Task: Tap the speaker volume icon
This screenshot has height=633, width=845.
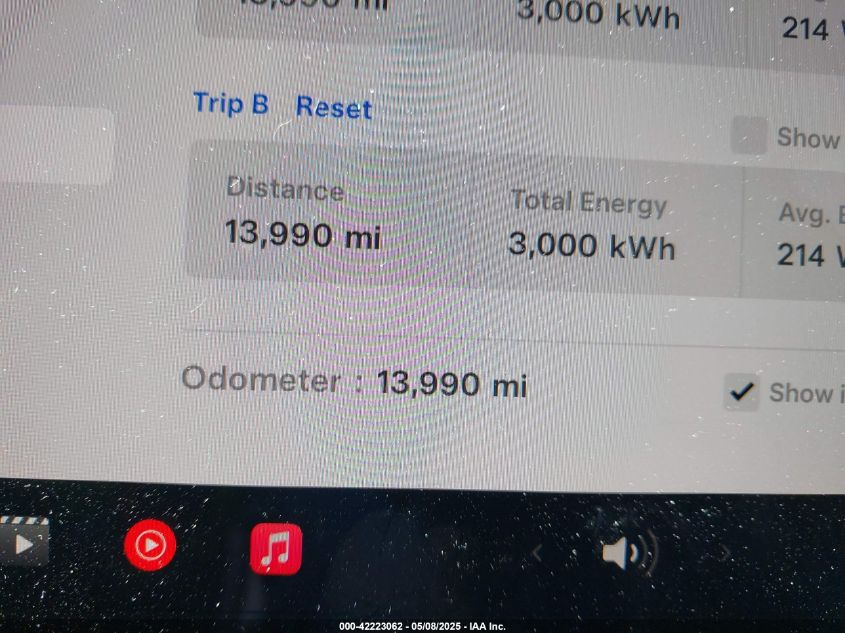Action: (x=627, y=552)
